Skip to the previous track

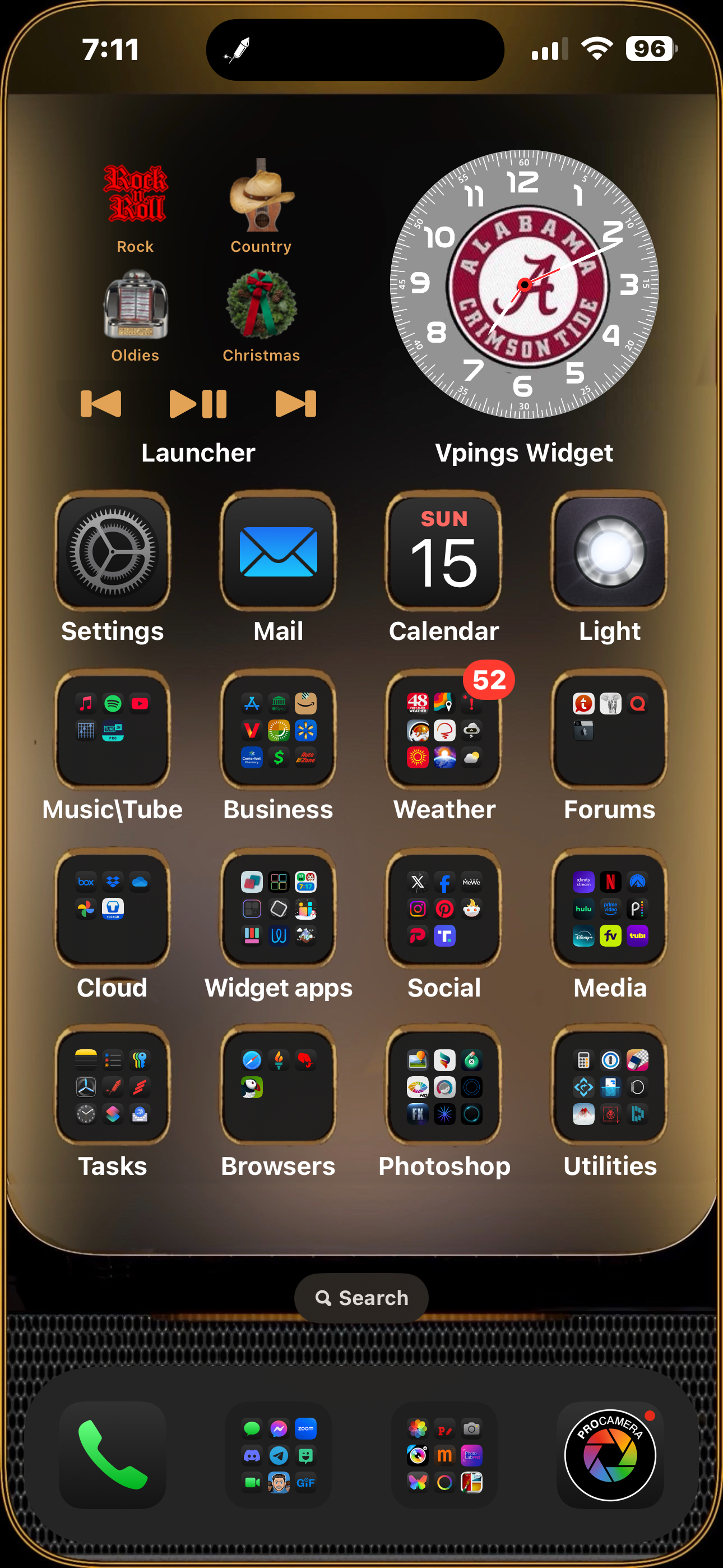click(x=101, y=404)
